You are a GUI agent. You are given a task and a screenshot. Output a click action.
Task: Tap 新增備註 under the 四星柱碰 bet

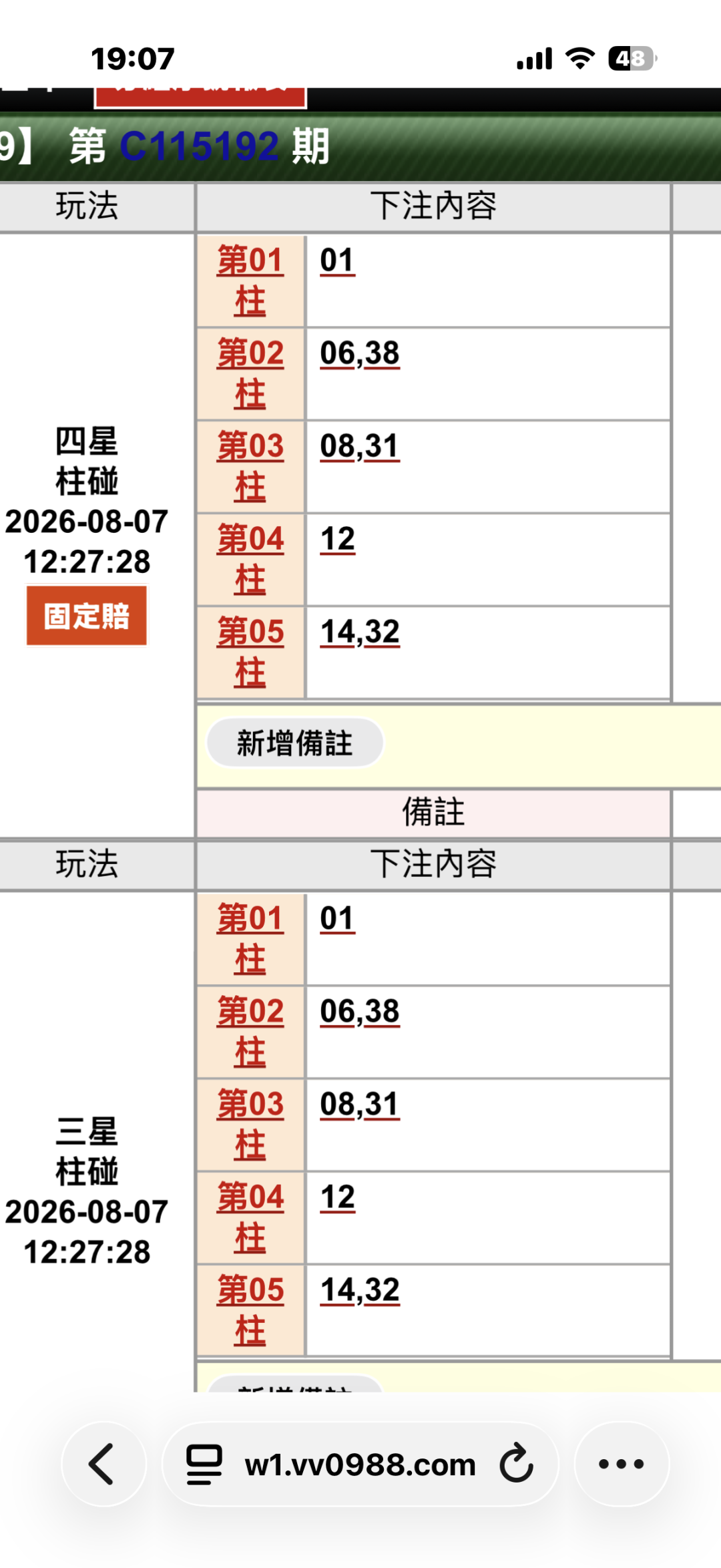pyautogui.click(x=295, y=743)
